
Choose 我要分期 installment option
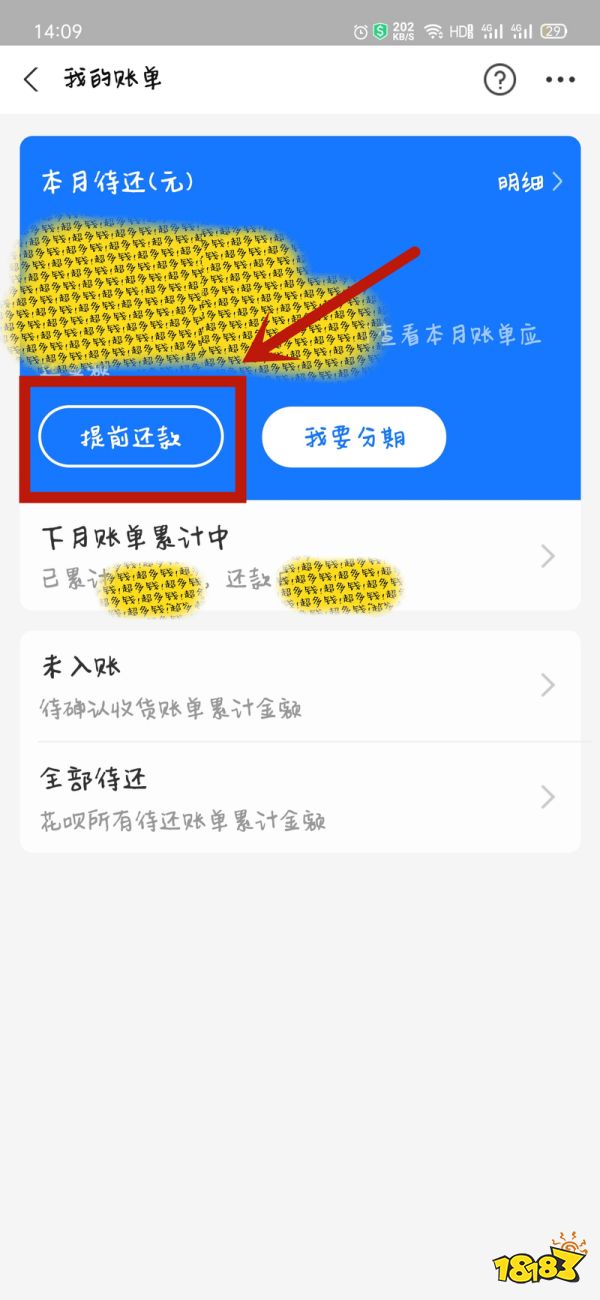click(353, 437)
